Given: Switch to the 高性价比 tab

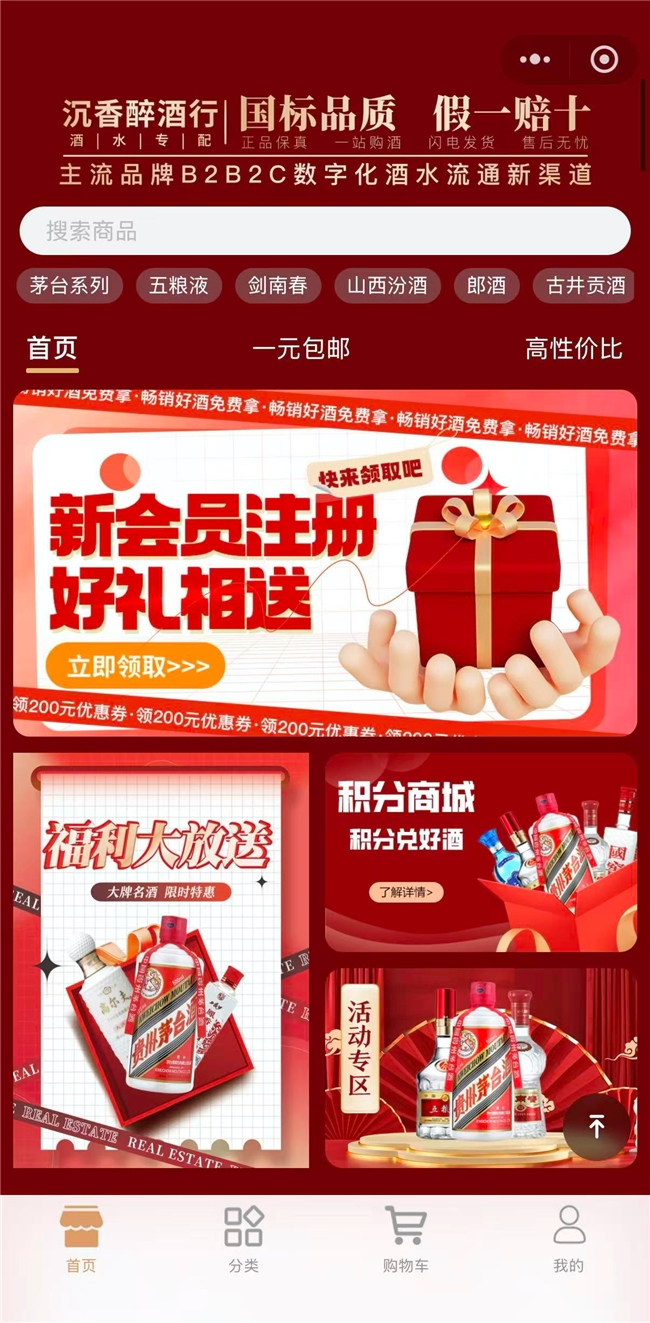Looking at the screenshot, I should [x=573, y=348].
